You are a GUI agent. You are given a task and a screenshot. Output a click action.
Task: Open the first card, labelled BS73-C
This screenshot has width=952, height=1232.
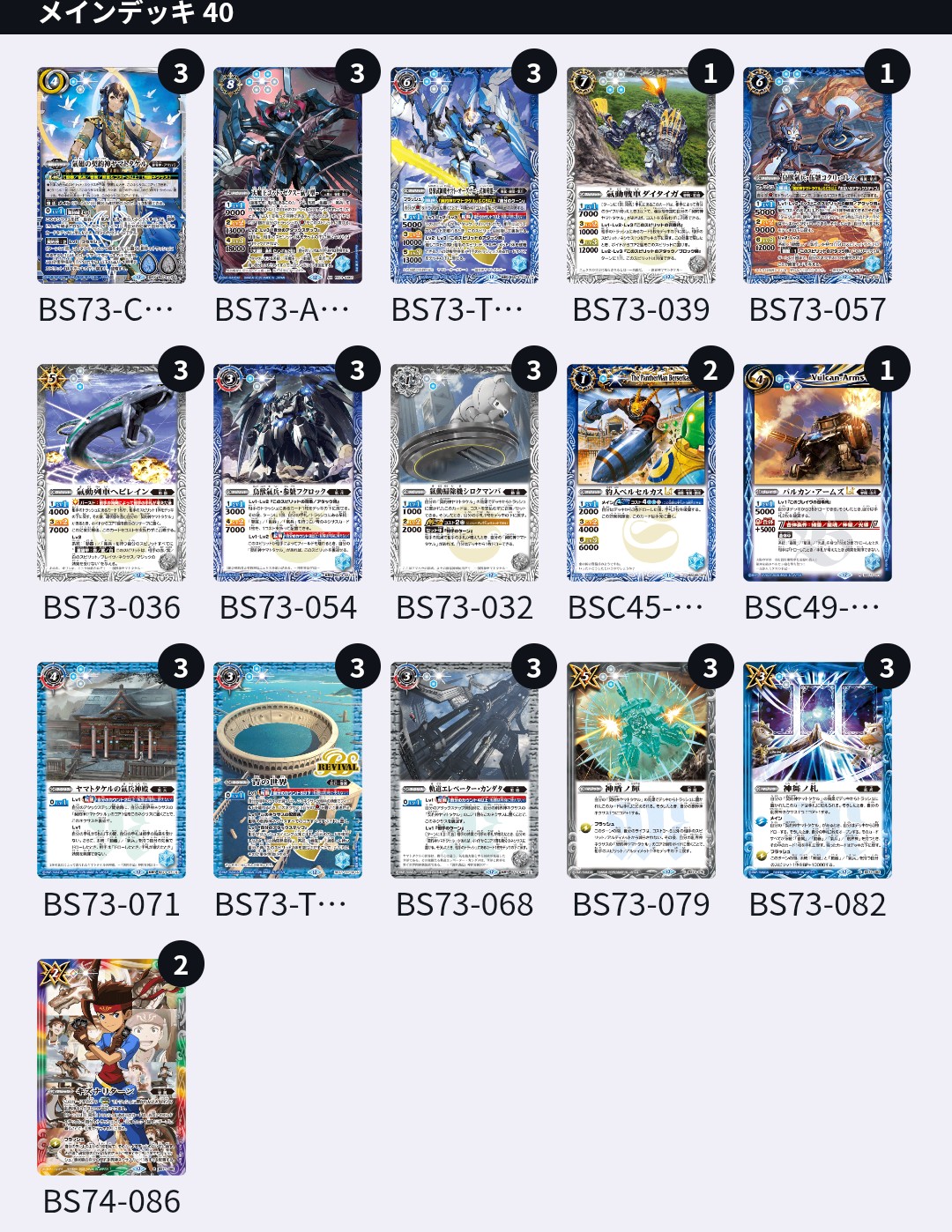[111, 175]
